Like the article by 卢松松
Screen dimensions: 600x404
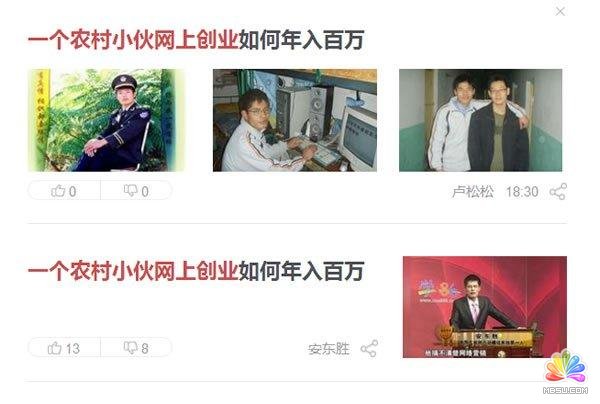point(63,191)
